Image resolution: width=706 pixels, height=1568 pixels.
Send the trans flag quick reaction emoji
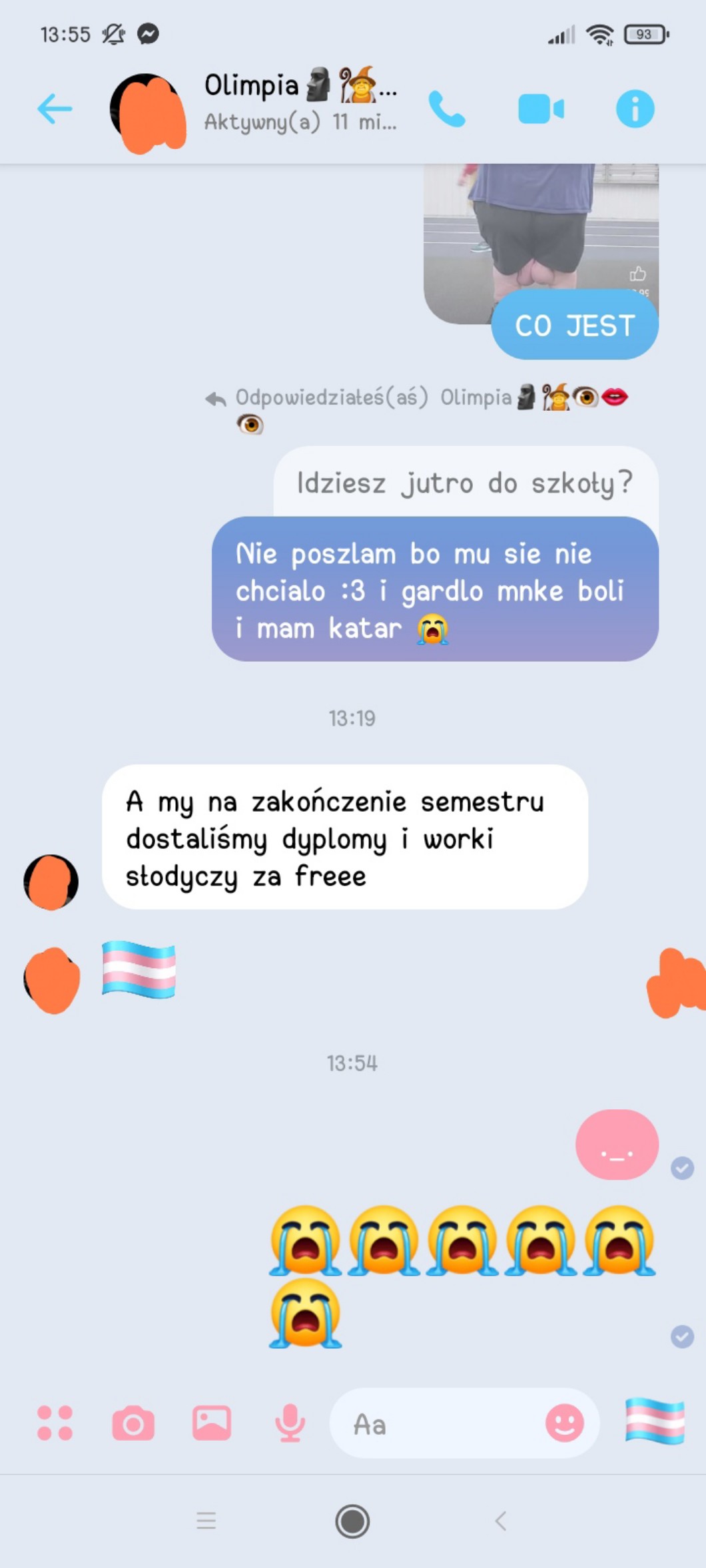click(x=655, y=1422)
